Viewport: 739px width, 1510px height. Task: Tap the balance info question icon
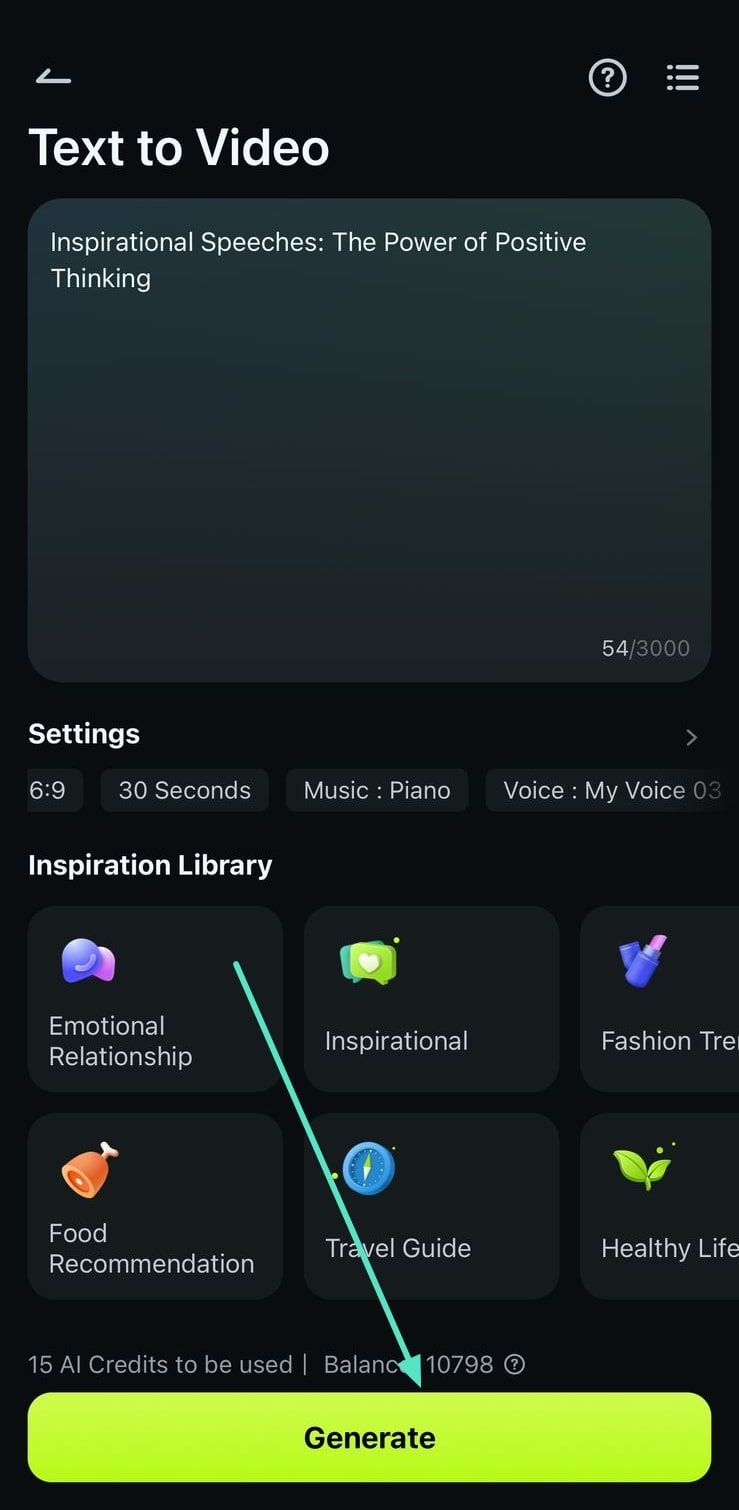pos(514,1364)
